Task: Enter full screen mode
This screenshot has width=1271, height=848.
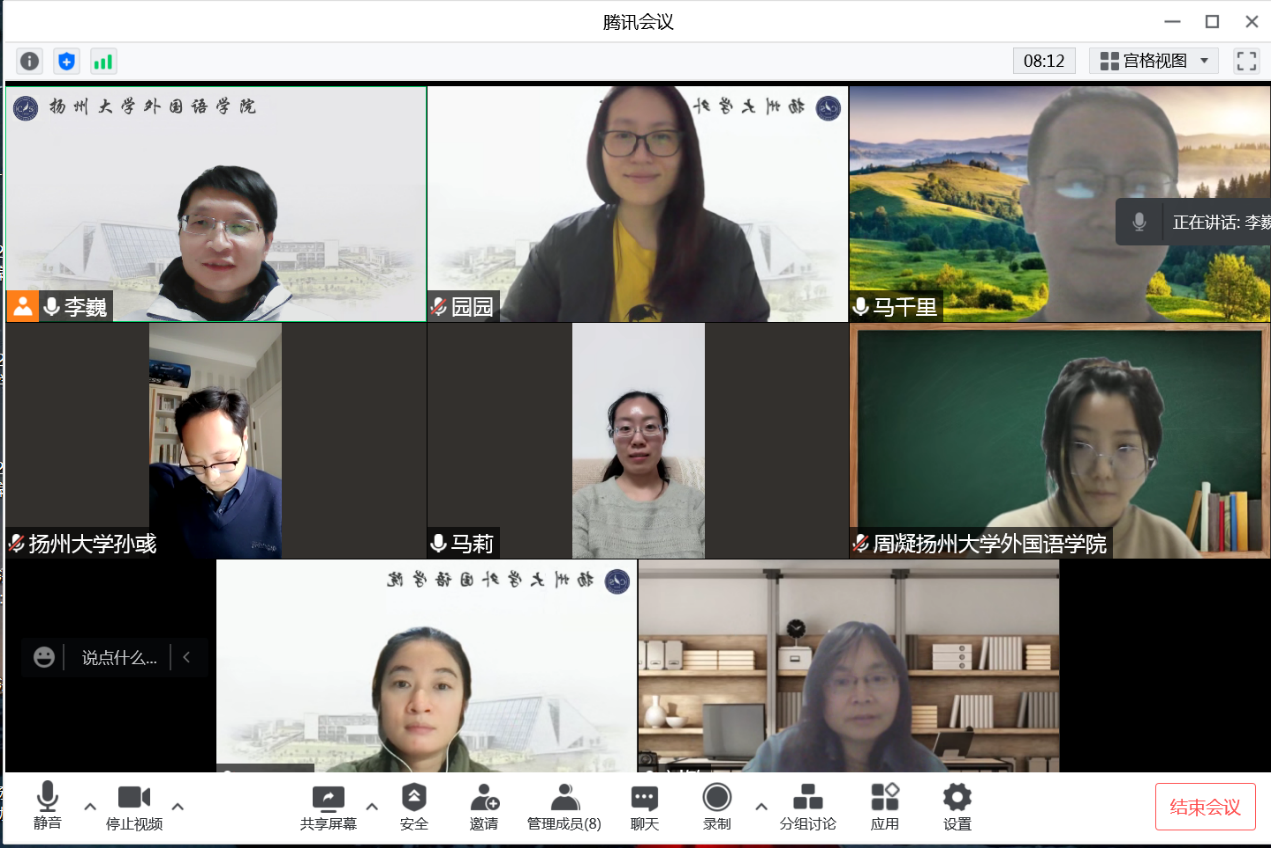Action: point(1246,61)
